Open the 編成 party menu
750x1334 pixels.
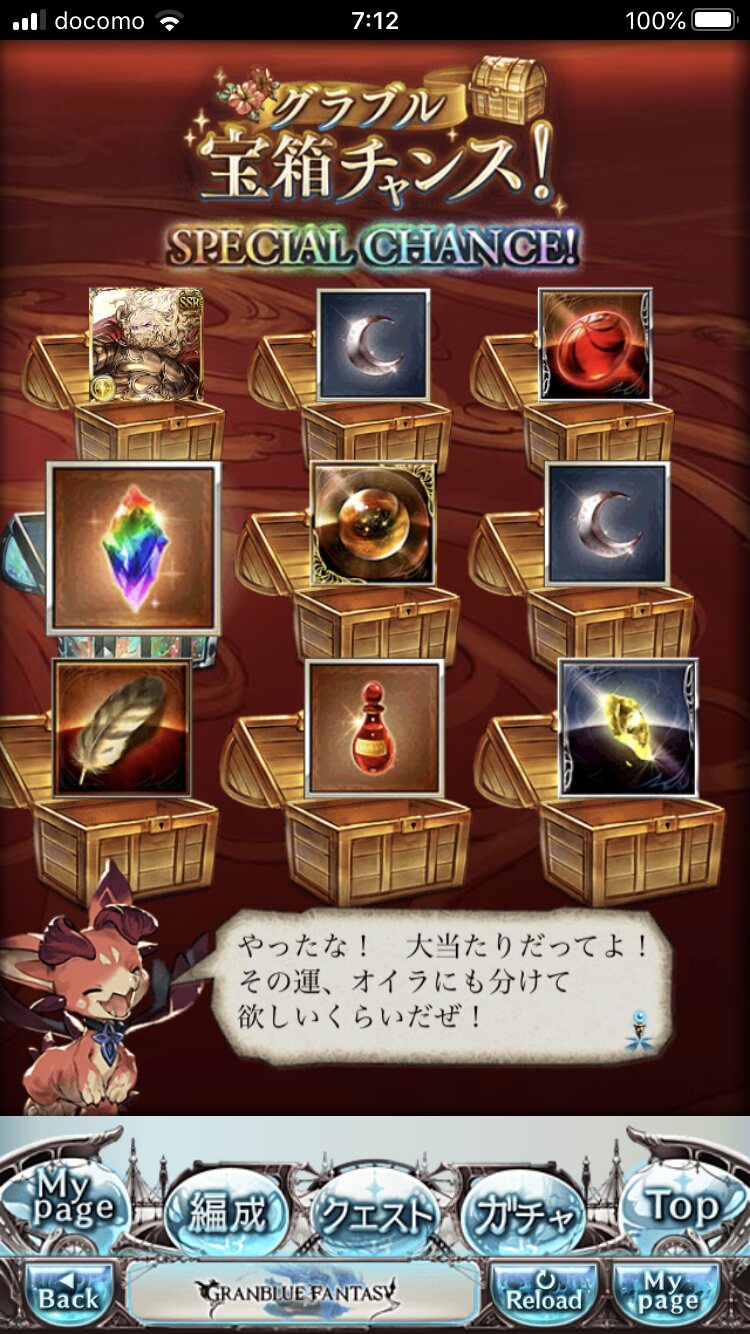pyautogui.click(x=226, y=1215)
